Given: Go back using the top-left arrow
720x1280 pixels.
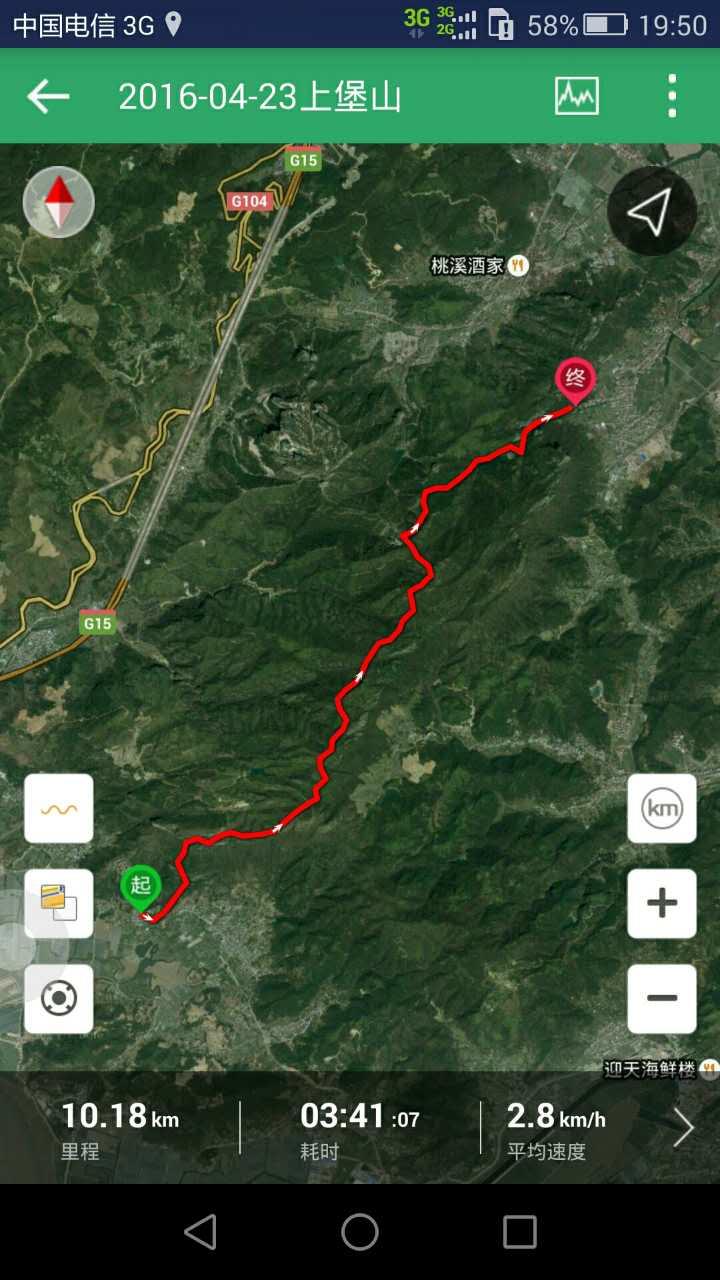Looking at the screenshot, I should coord(48,96).
